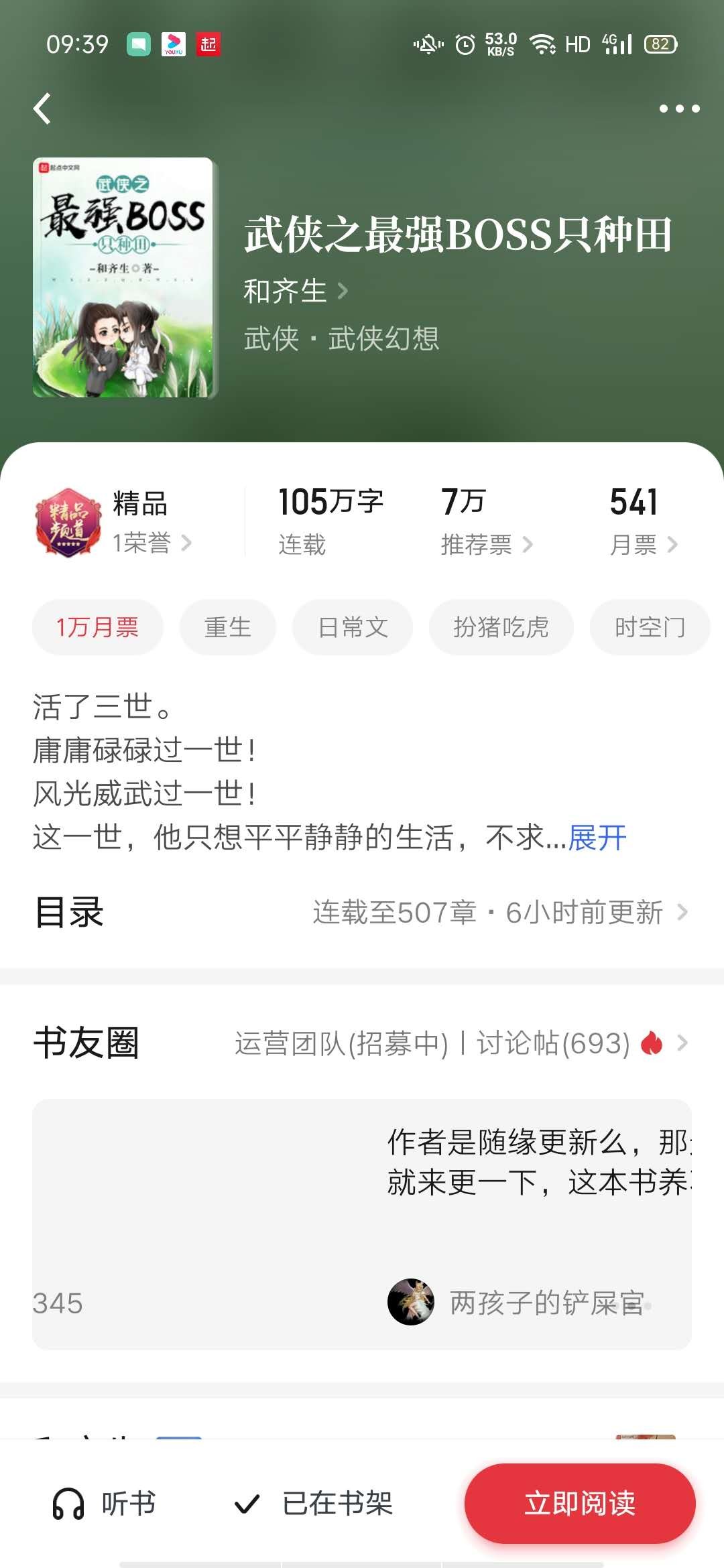Open author 和齐生's page
The width and height of the screenshot is (724, 1568).
[295, 291]
